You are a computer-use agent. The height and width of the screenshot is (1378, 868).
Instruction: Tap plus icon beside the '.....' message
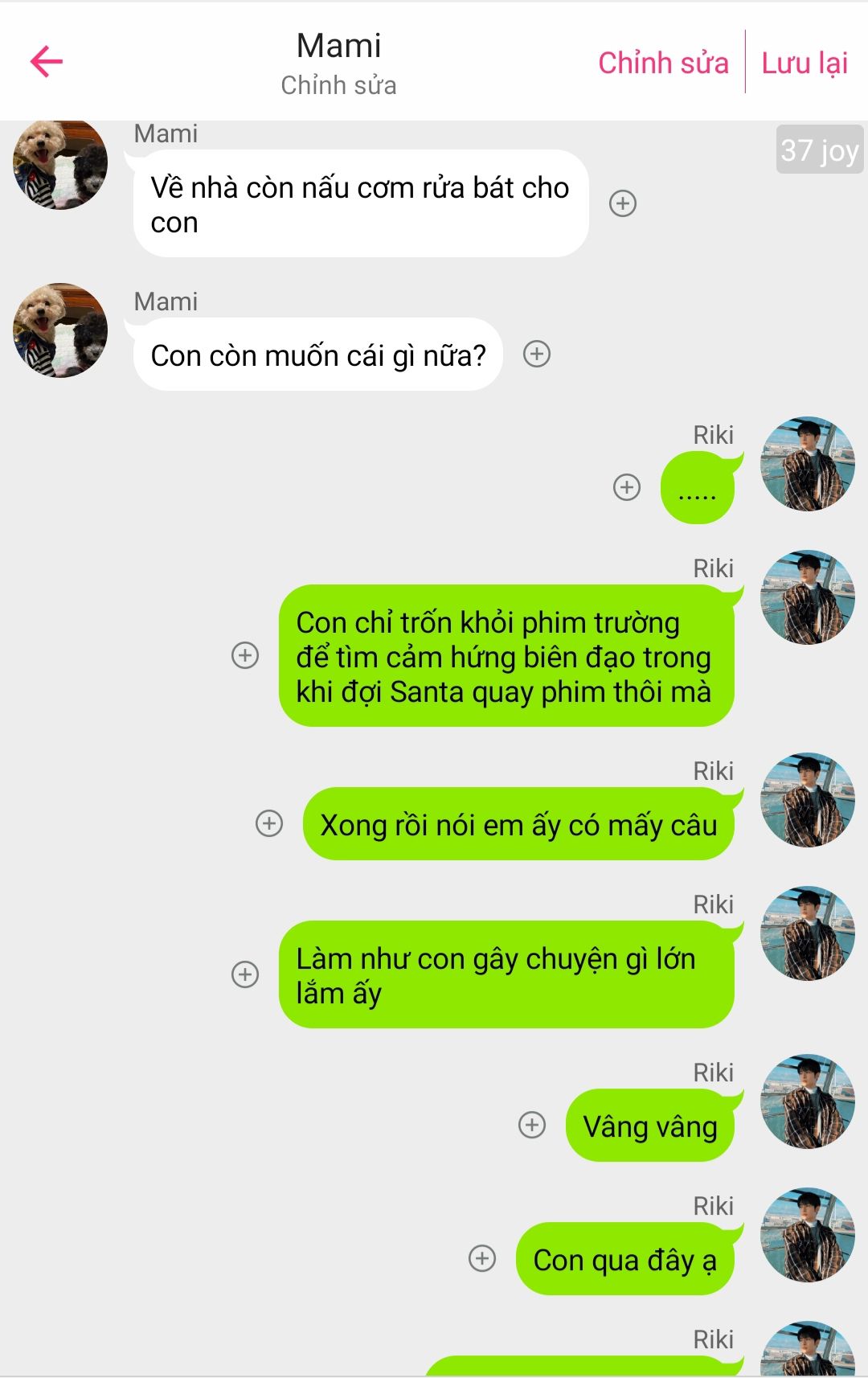627,487
